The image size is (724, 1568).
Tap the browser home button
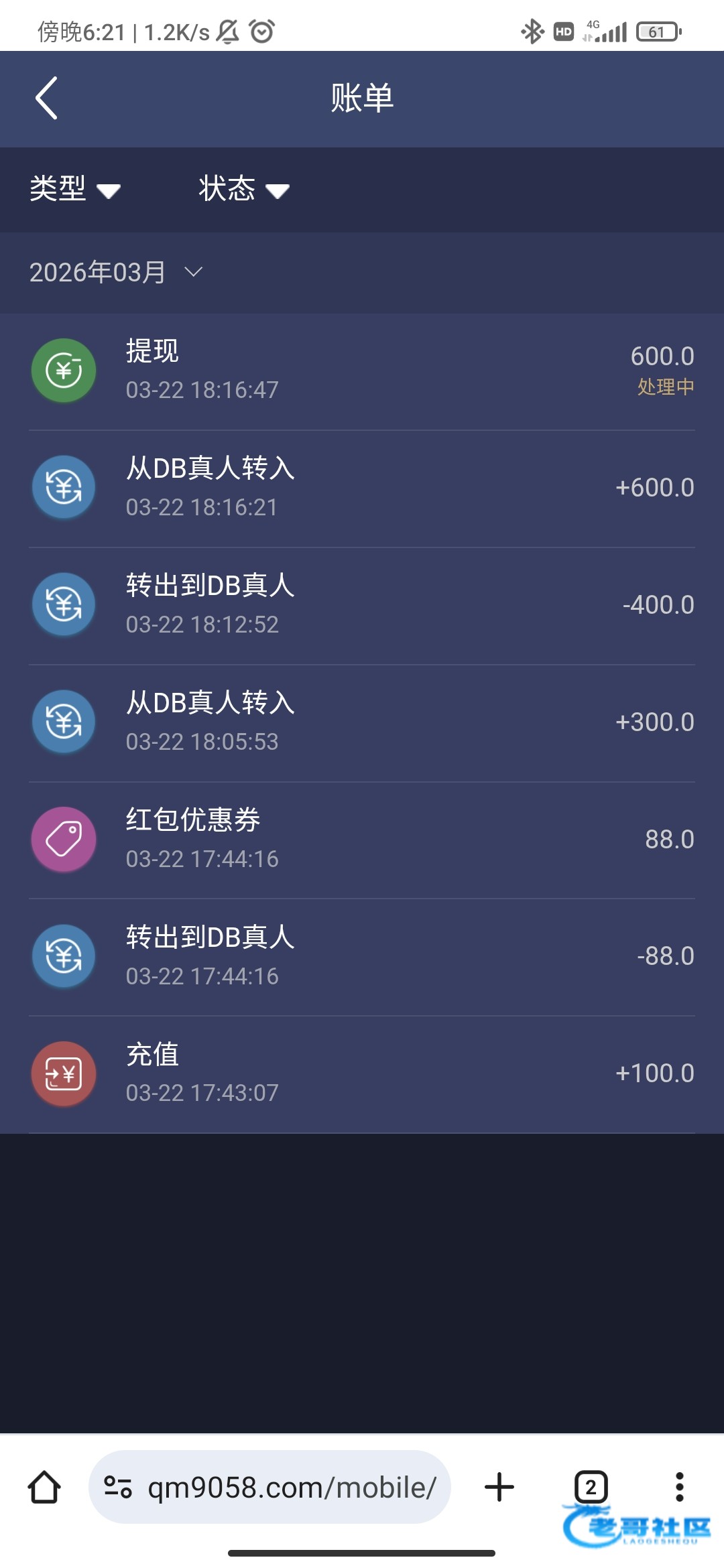coord(44,1488)
